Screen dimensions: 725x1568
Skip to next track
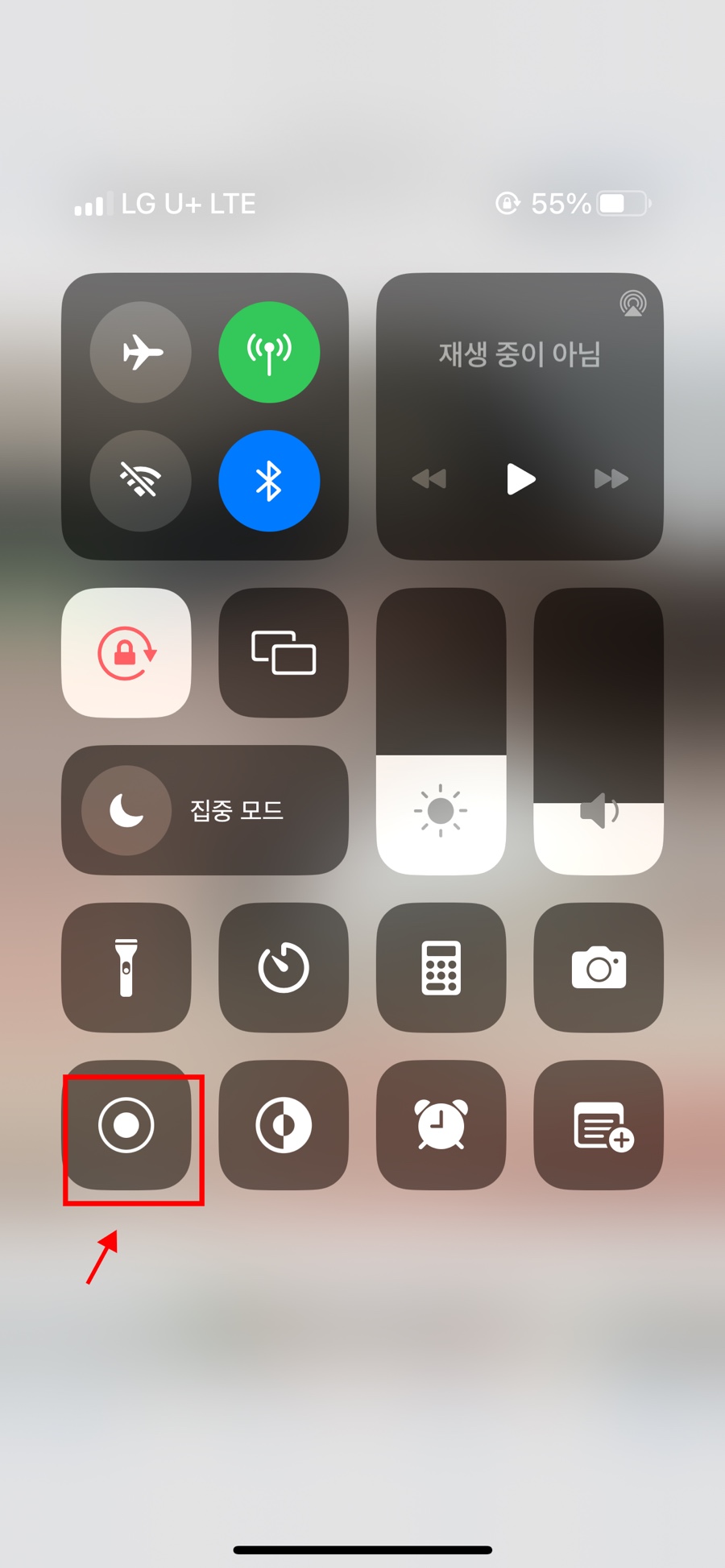click(x=611, y=479)
